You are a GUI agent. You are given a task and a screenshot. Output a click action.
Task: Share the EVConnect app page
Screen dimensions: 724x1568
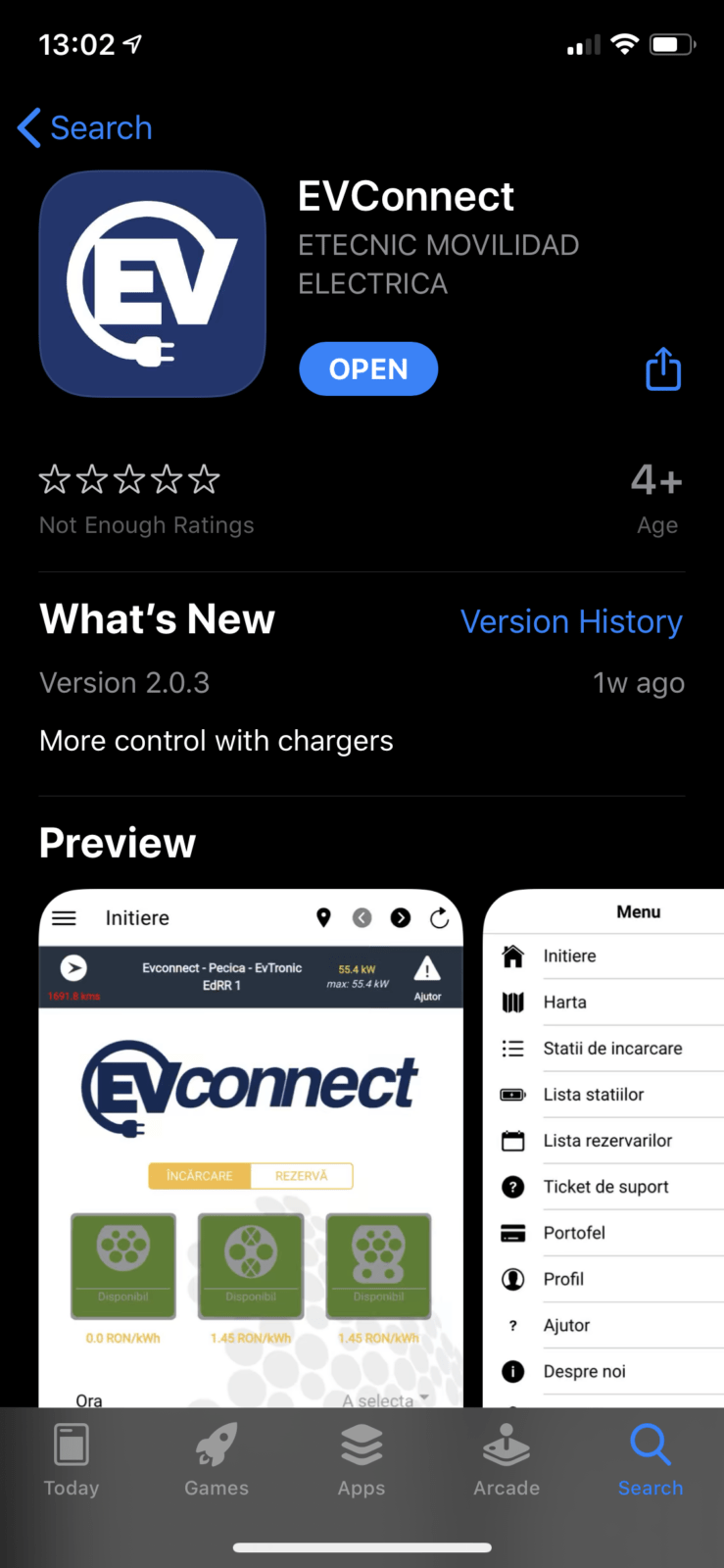(x=663, y=369)
